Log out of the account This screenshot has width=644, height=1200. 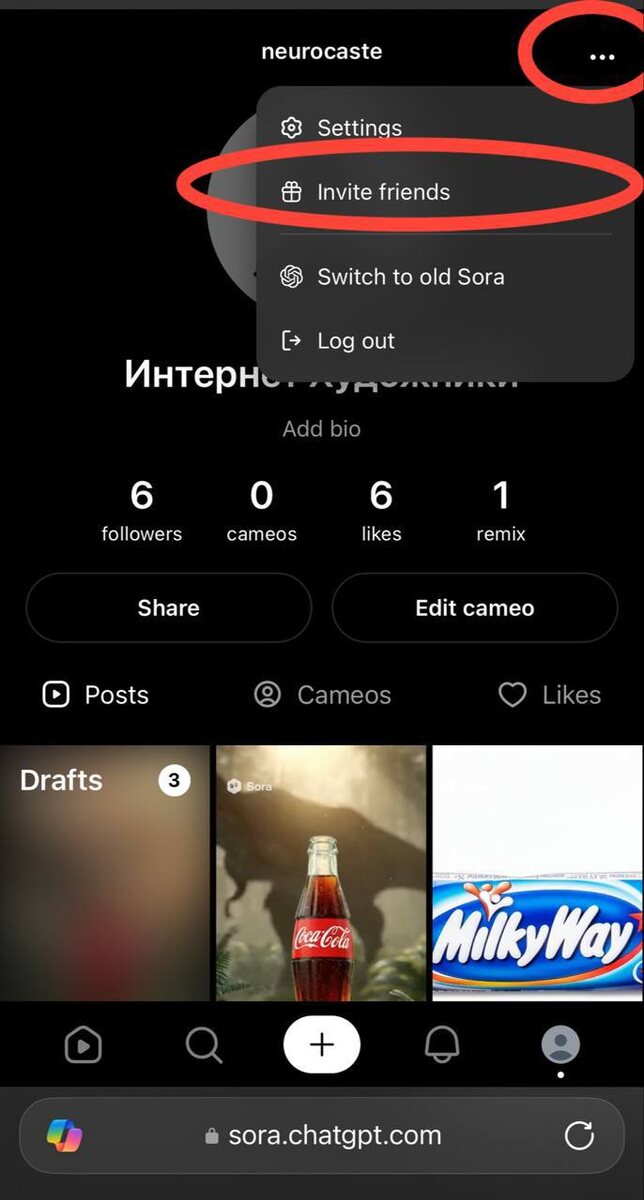[355, 341]
